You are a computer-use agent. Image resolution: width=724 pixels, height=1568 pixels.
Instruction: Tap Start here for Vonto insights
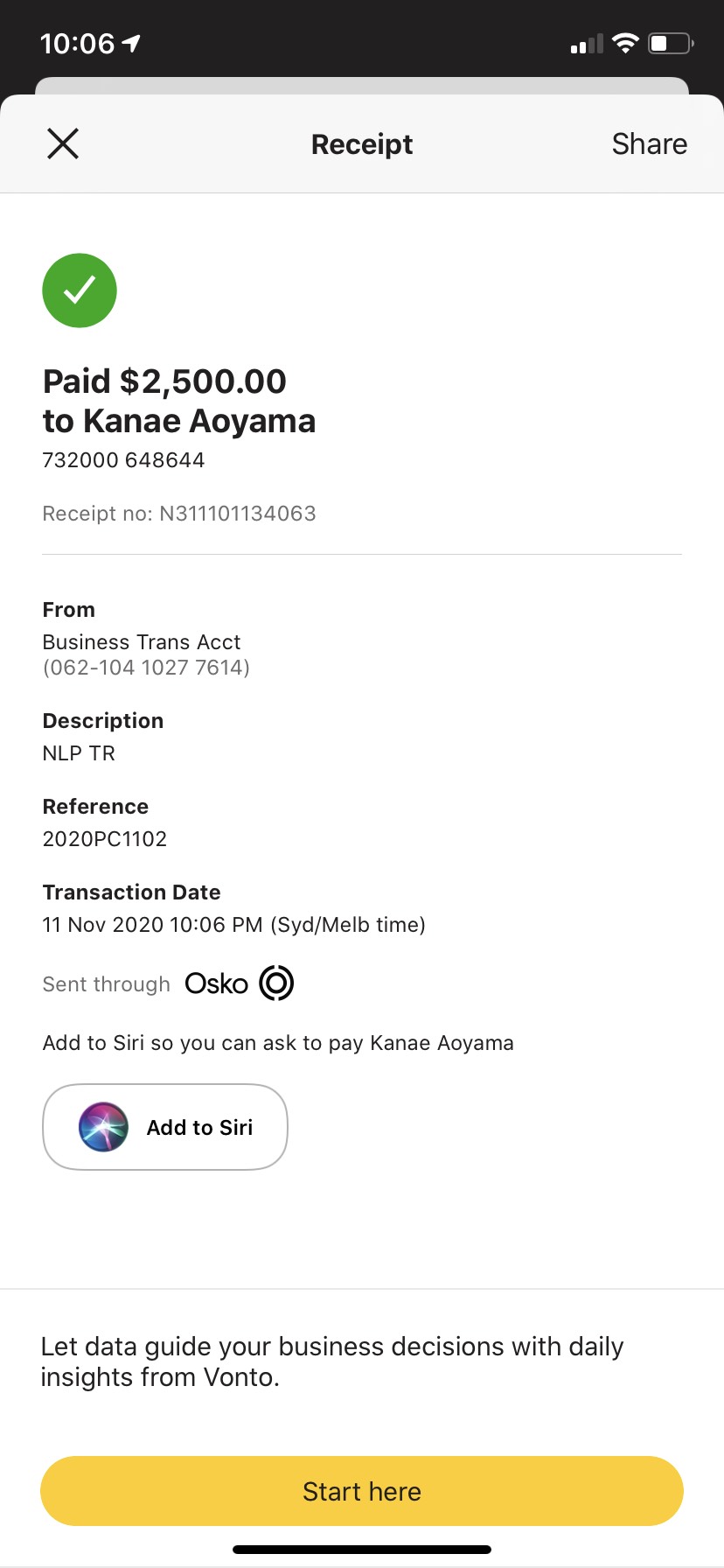coord(362,1491)
